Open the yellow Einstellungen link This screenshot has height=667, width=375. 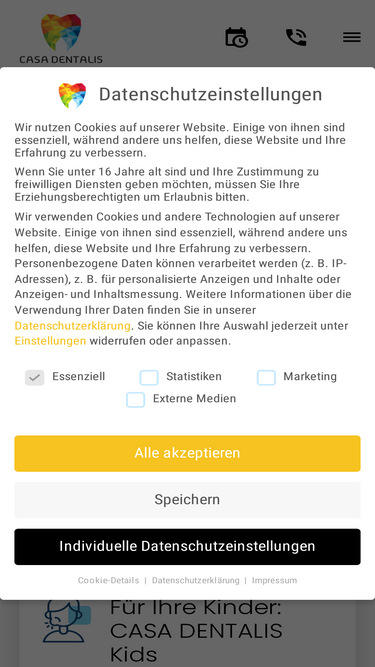(x=50, y=341)
